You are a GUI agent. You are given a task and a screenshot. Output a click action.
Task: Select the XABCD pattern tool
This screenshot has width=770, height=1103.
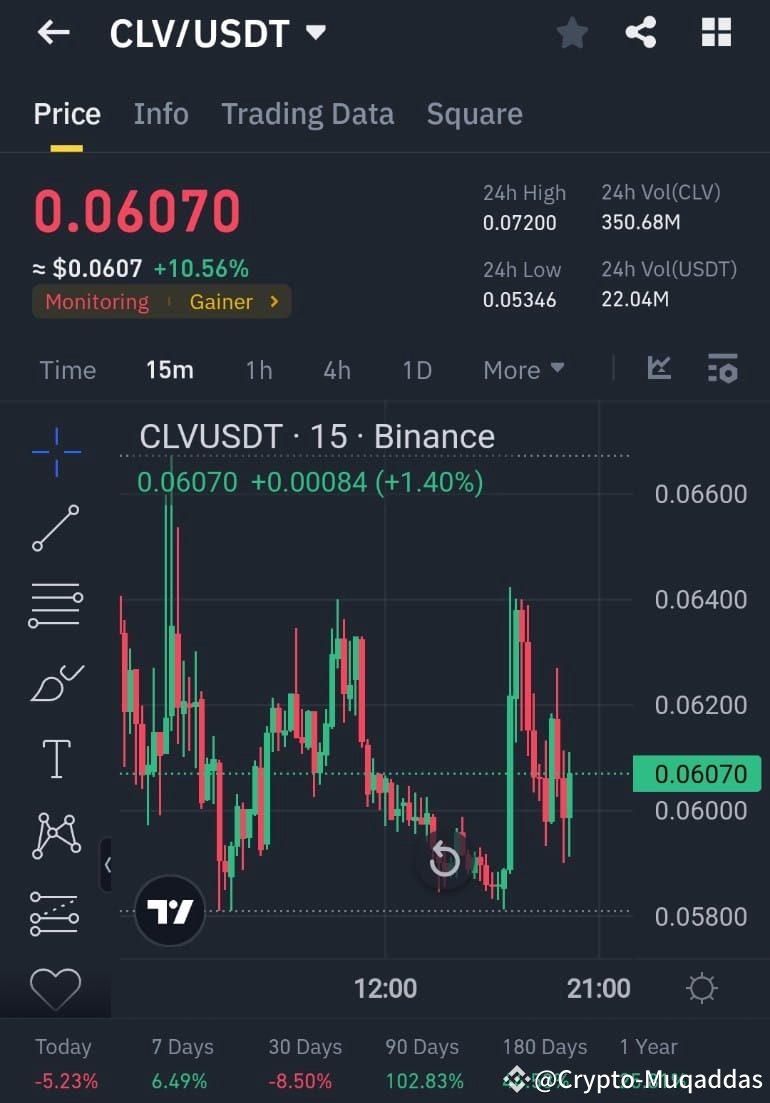click(55, 835)
